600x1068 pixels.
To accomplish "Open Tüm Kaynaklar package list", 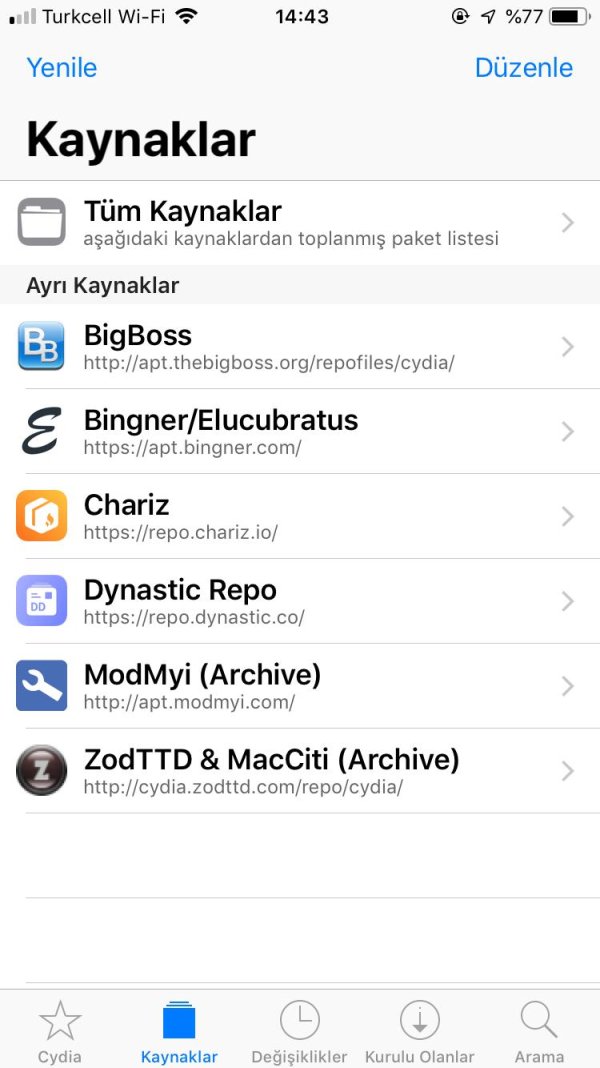I will point(300,222).
